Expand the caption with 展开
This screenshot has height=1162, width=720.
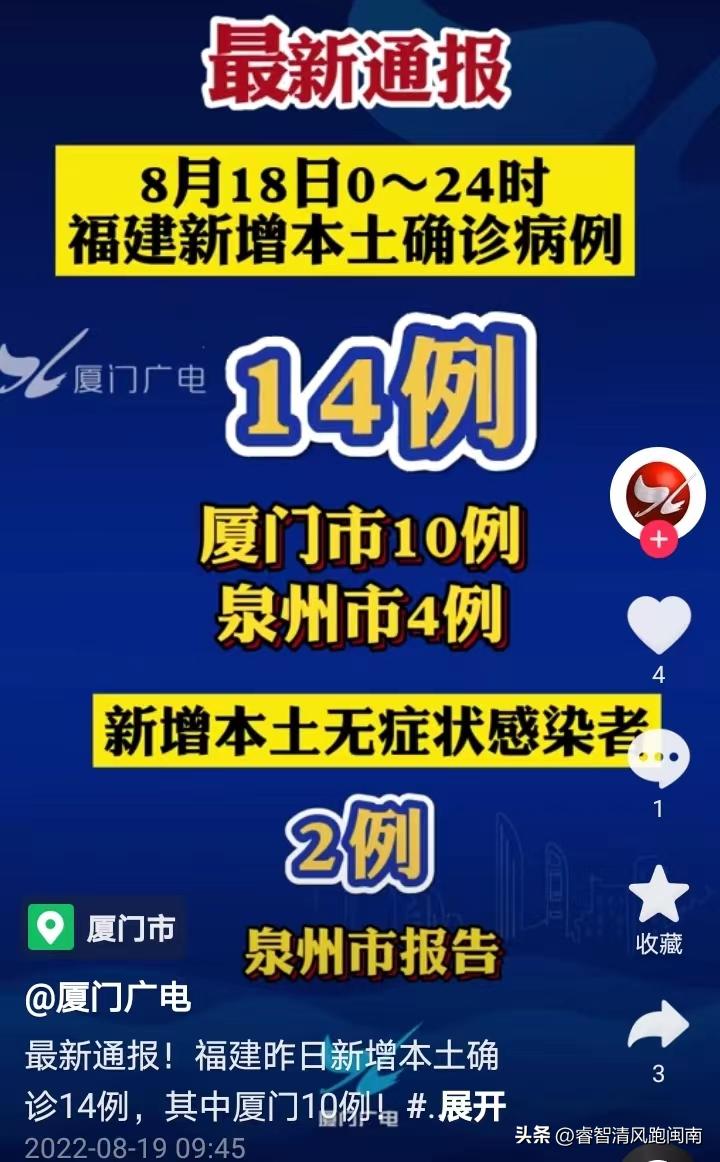click(472, 1106)
